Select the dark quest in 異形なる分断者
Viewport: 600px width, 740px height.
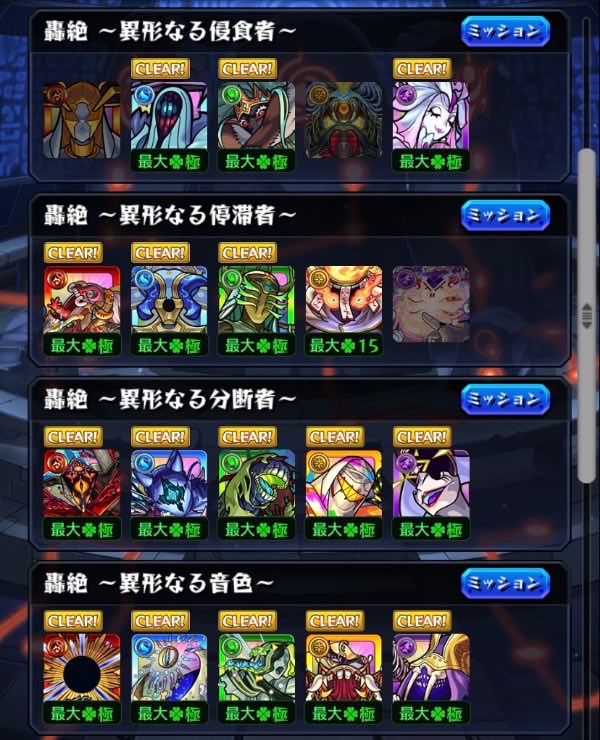point(431,488)
